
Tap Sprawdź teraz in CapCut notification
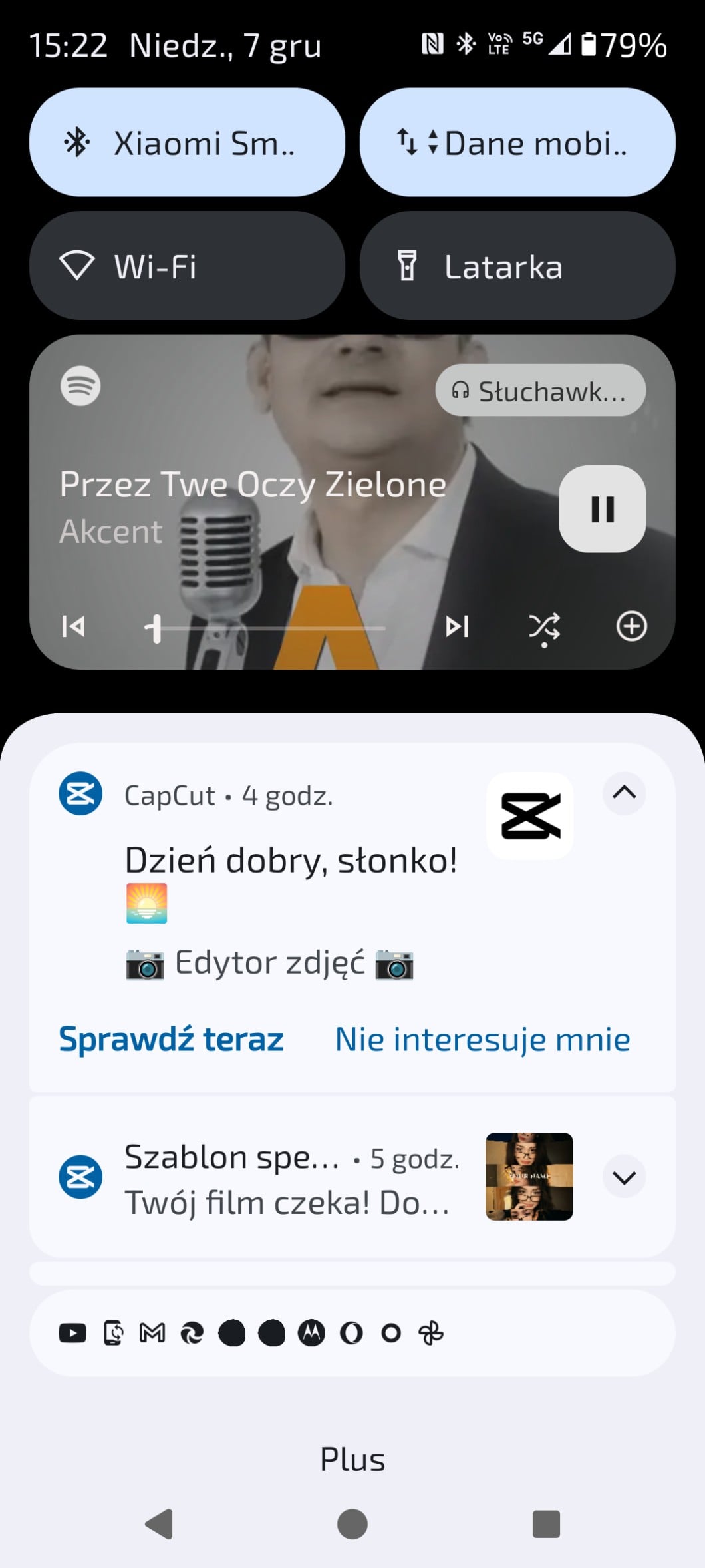point(172,1039)
